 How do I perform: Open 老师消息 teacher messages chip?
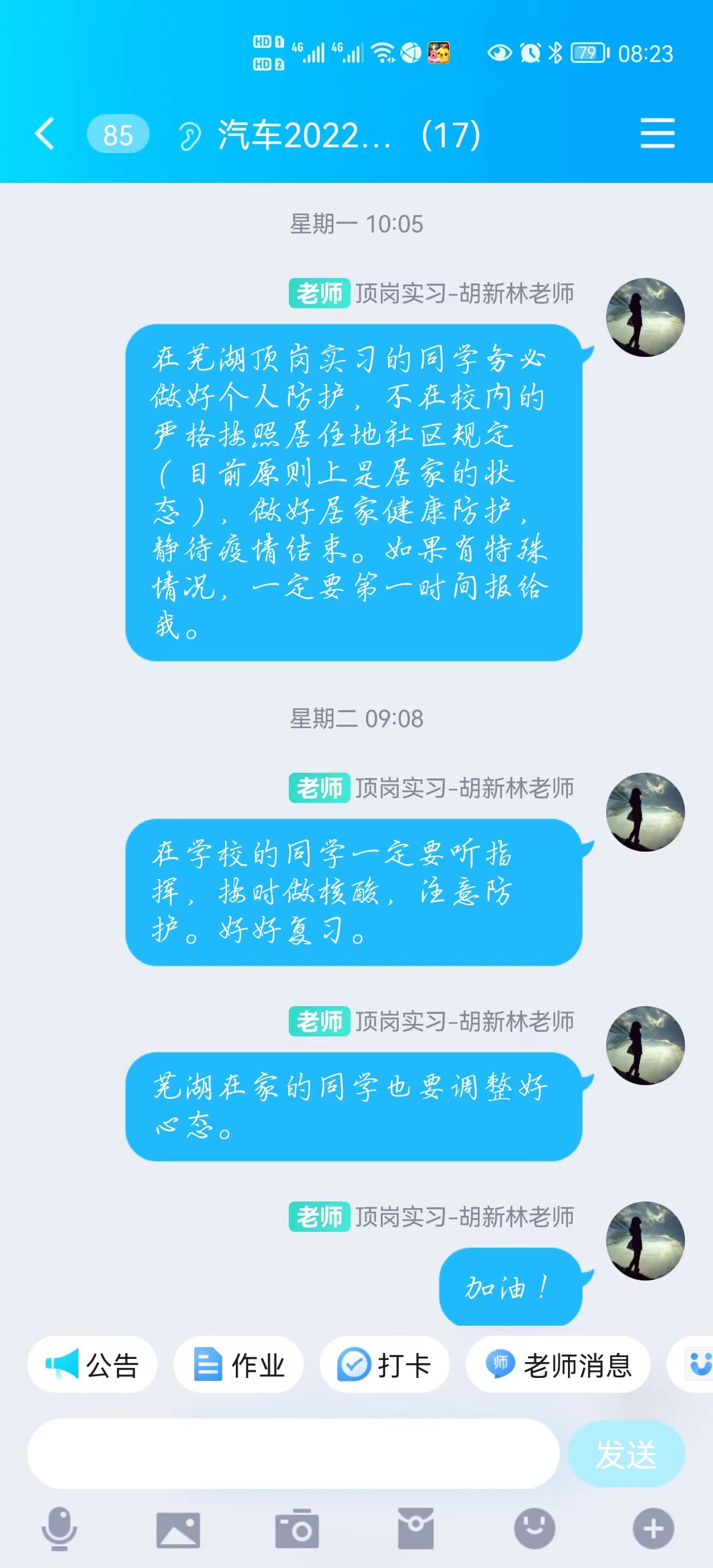tap(558, 1365)
